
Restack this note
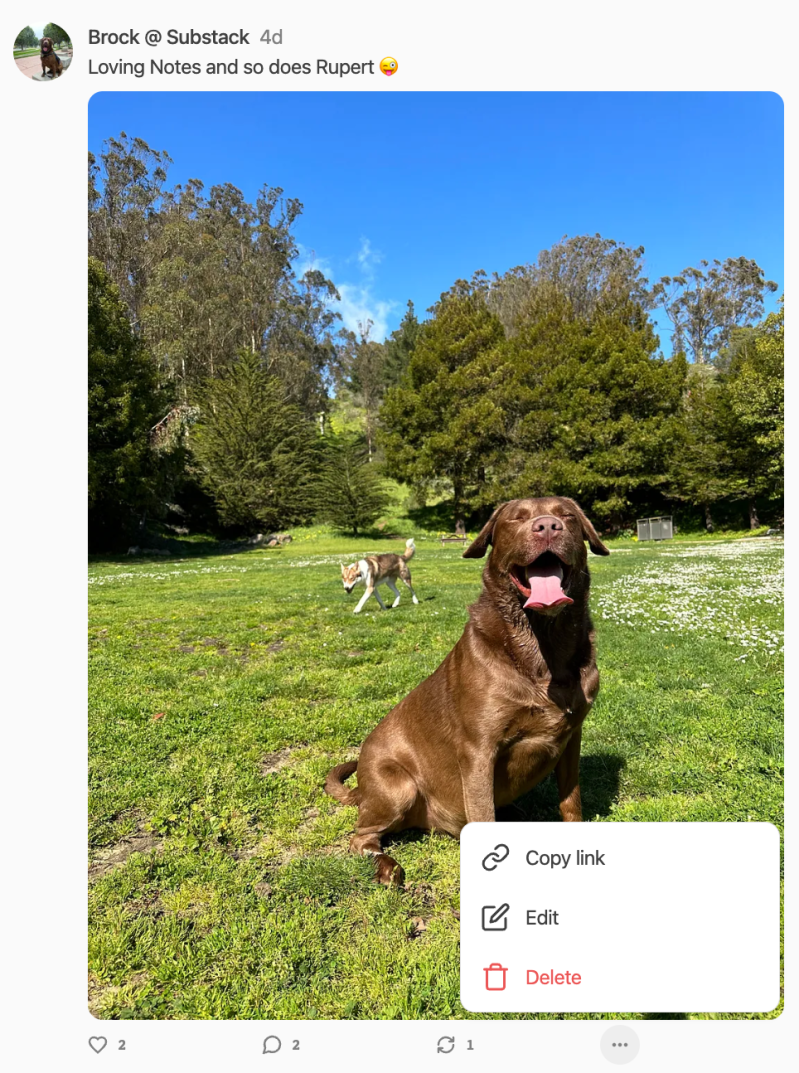(x=446, y=1045)
